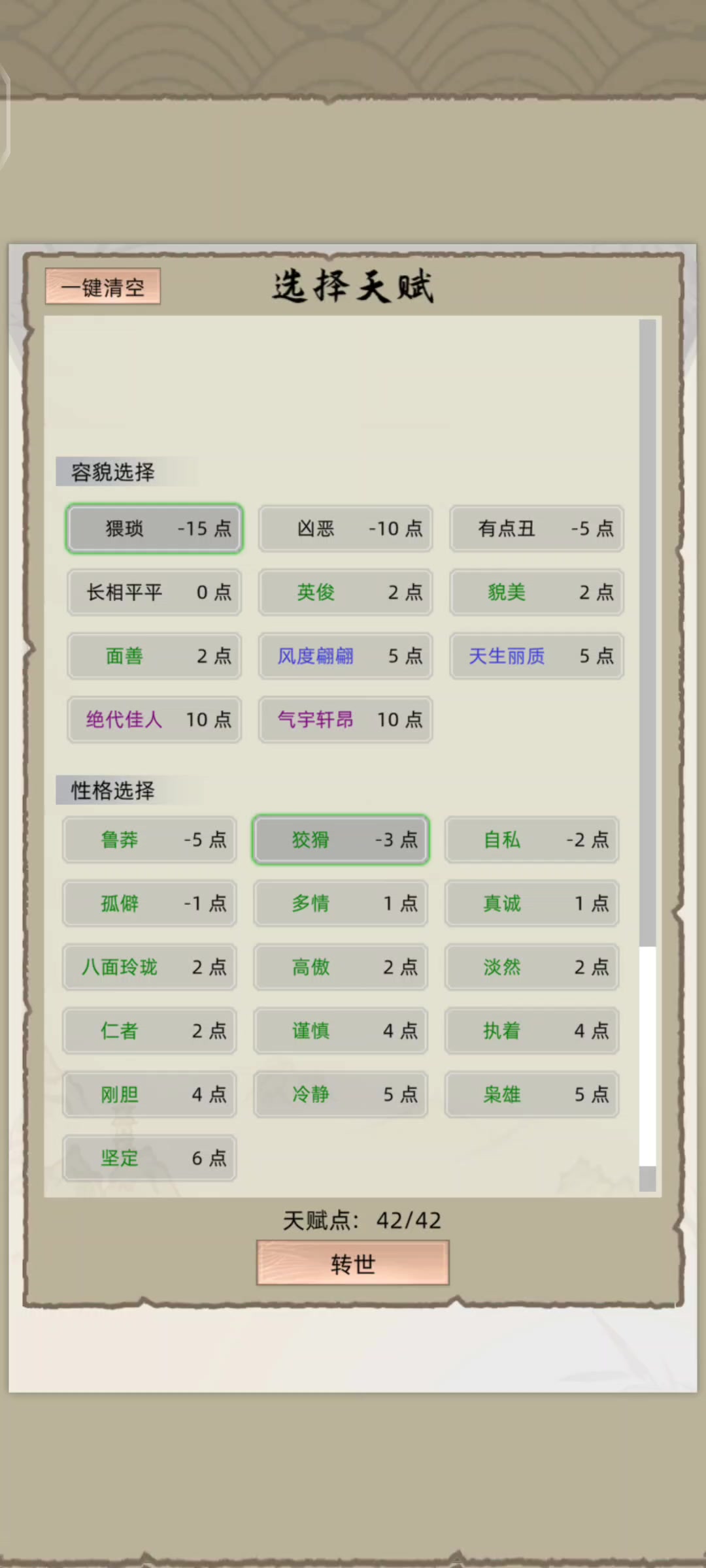The image size is (706, 1568).
Task: Select 气宇轩昂 10 点 appearance
Action: coord(345,719)
